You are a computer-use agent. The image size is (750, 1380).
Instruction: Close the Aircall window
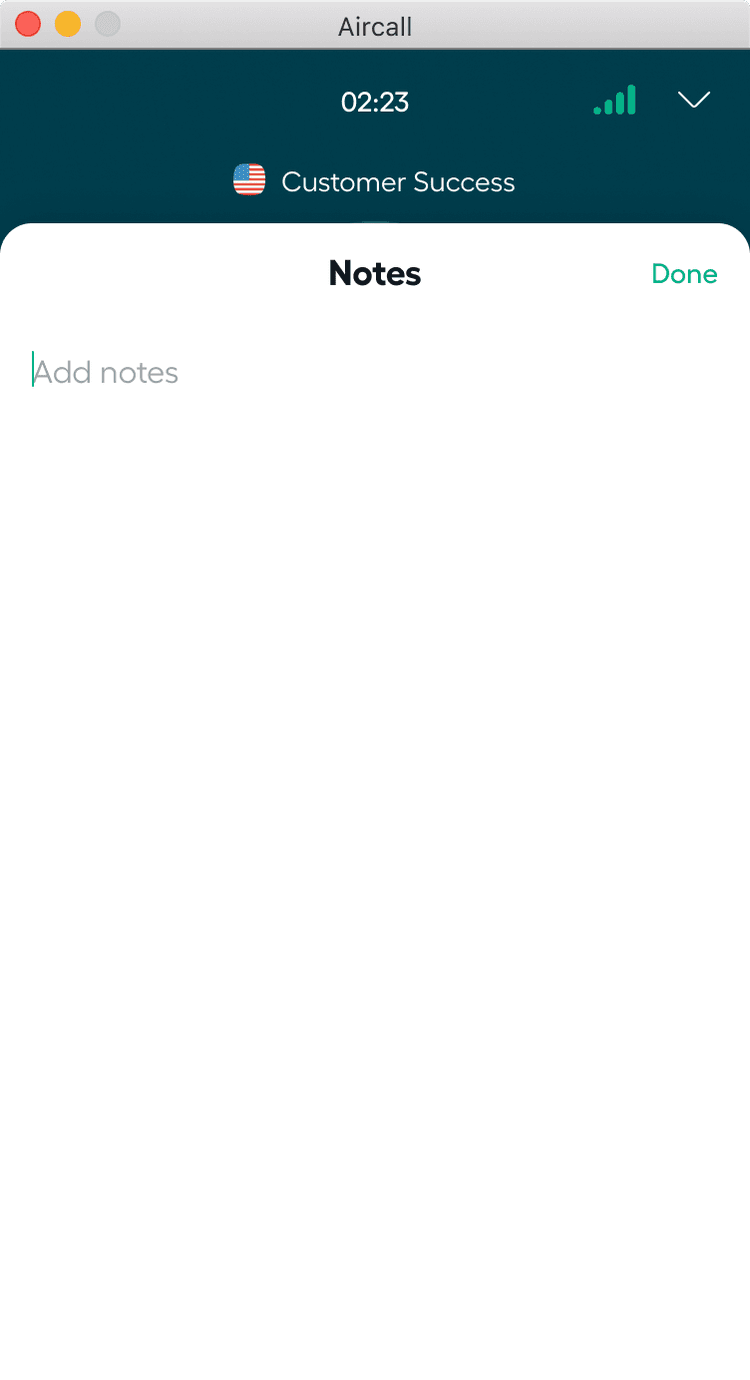point(28,24)
